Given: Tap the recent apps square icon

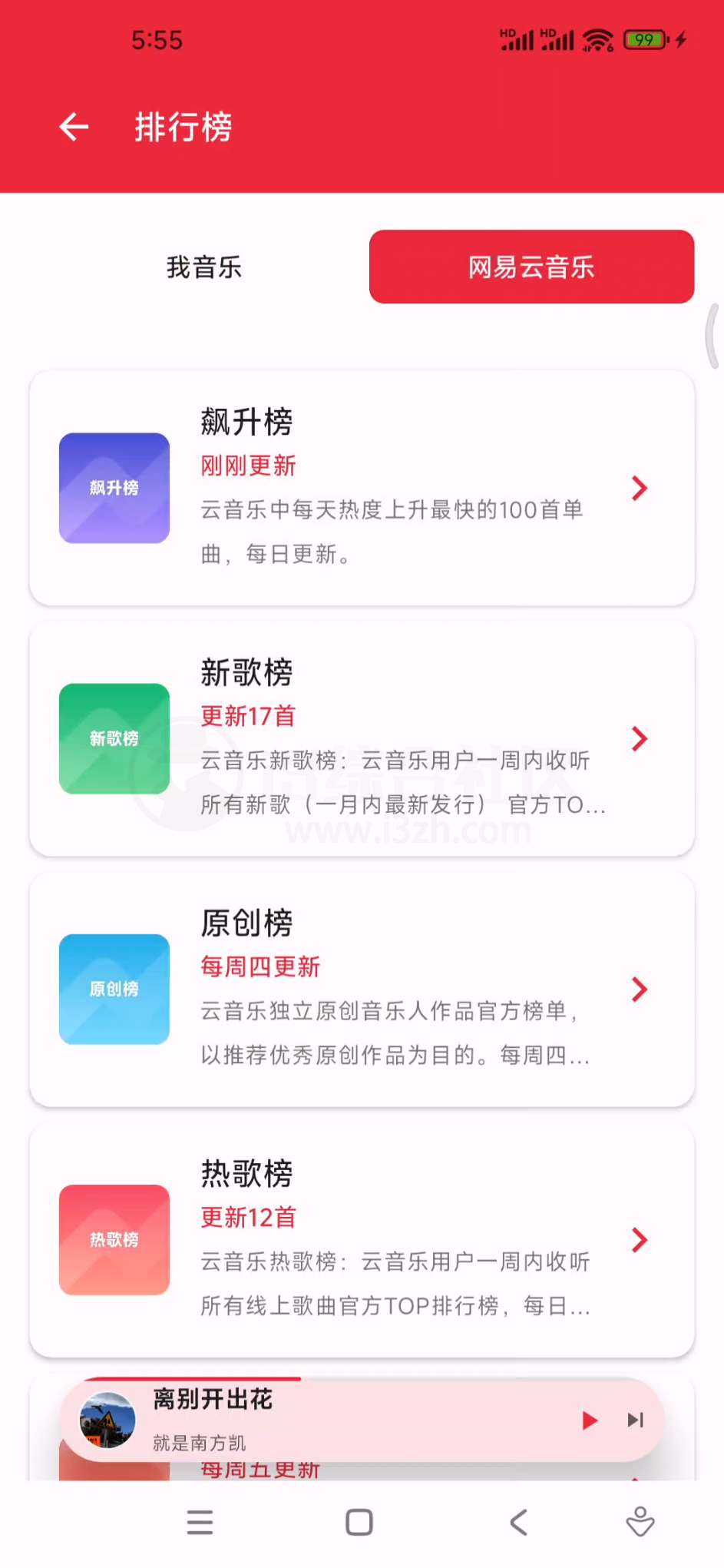Looking at the screenshot, I should [x=358, y=1522].
